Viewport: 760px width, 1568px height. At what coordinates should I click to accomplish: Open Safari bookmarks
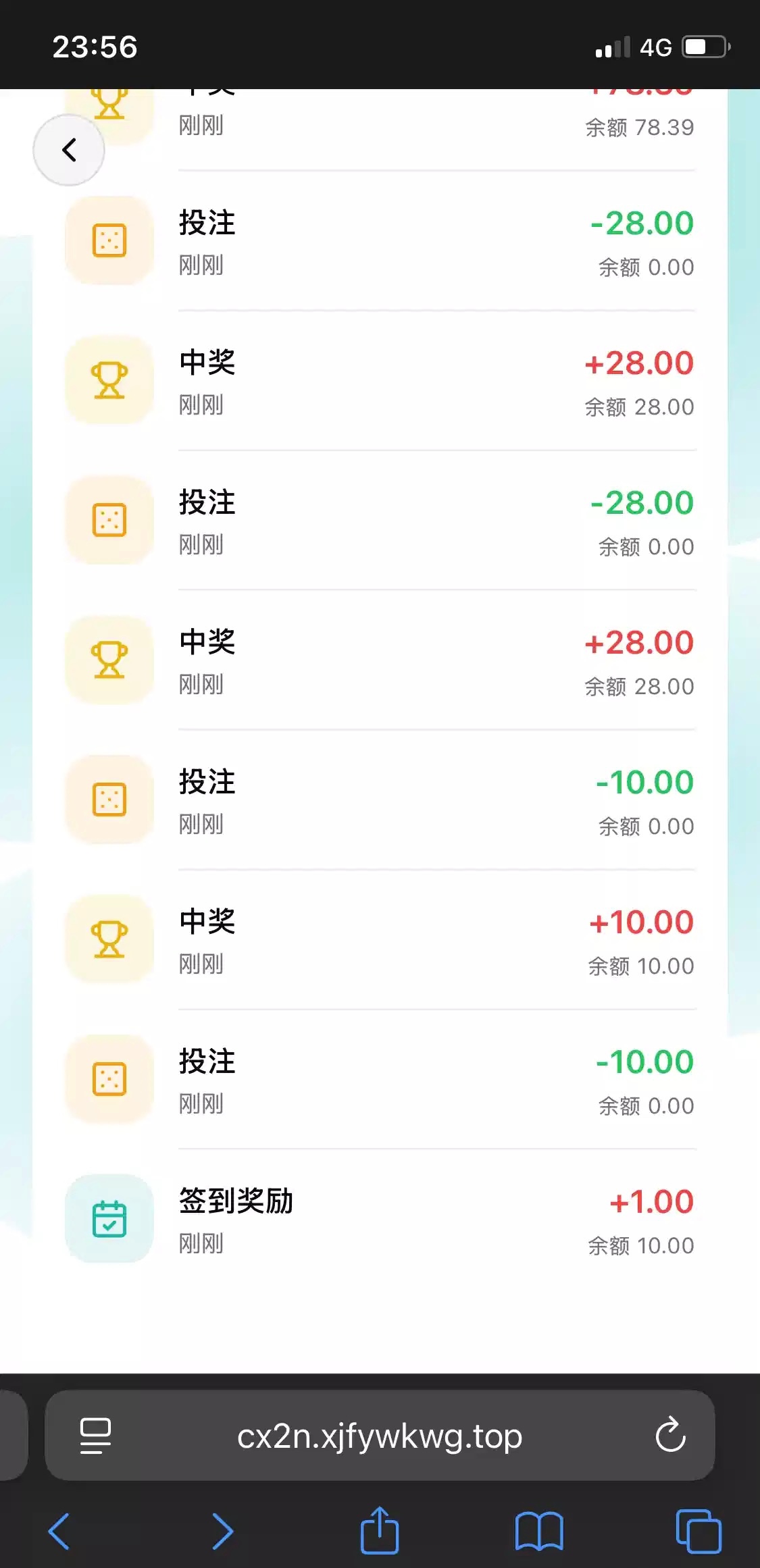538,1531
